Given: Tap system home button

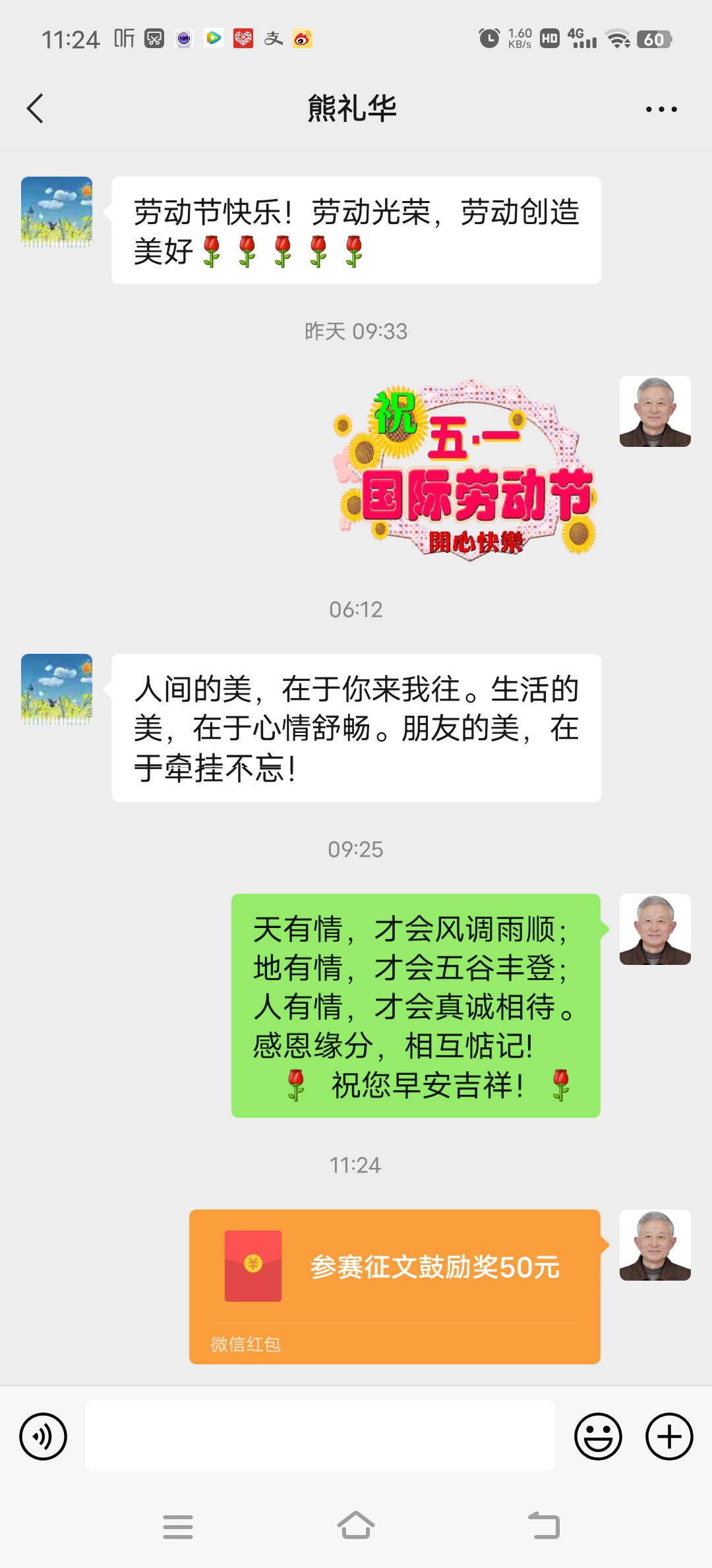Looking at the screenshot, I should [356, 1526].
